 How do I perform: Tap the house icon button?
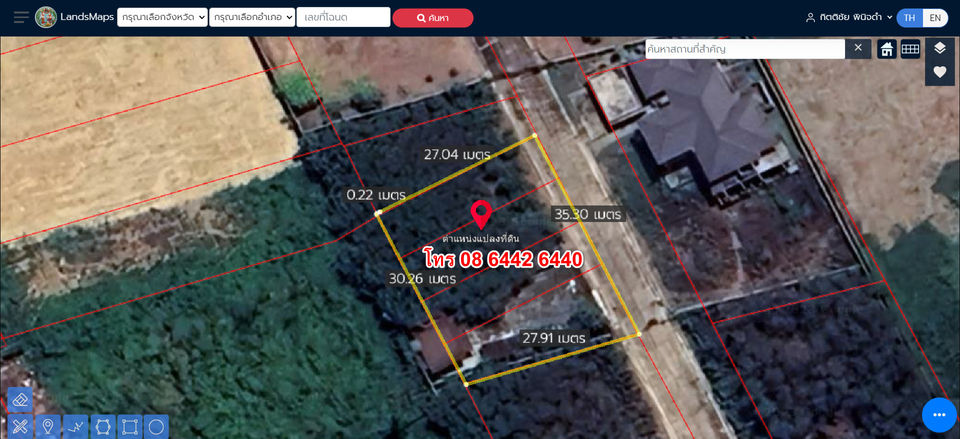pos(887,49)
